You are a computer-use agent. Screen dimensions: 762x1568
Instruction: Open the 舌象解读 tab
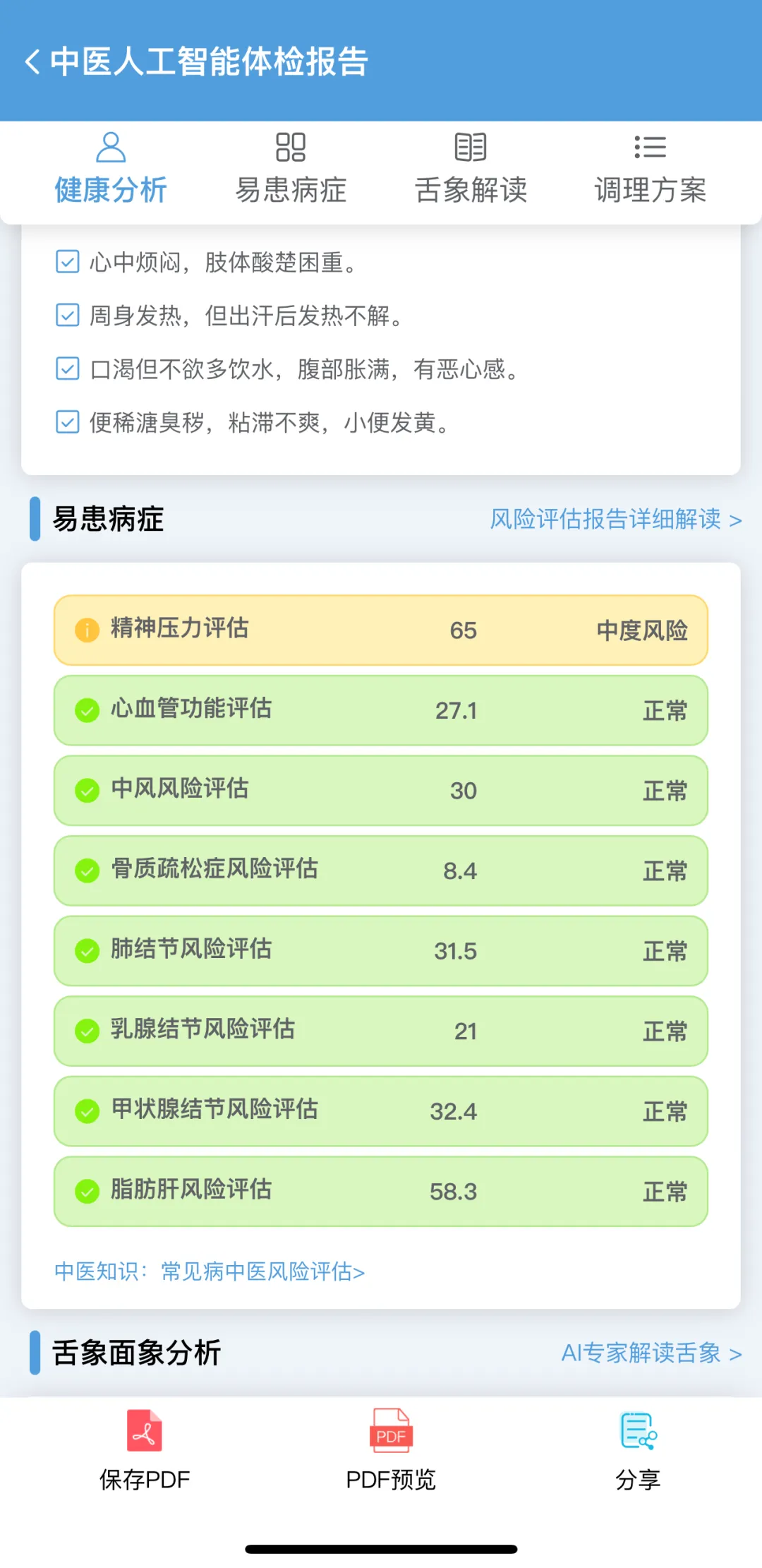[x=471, y=169]
